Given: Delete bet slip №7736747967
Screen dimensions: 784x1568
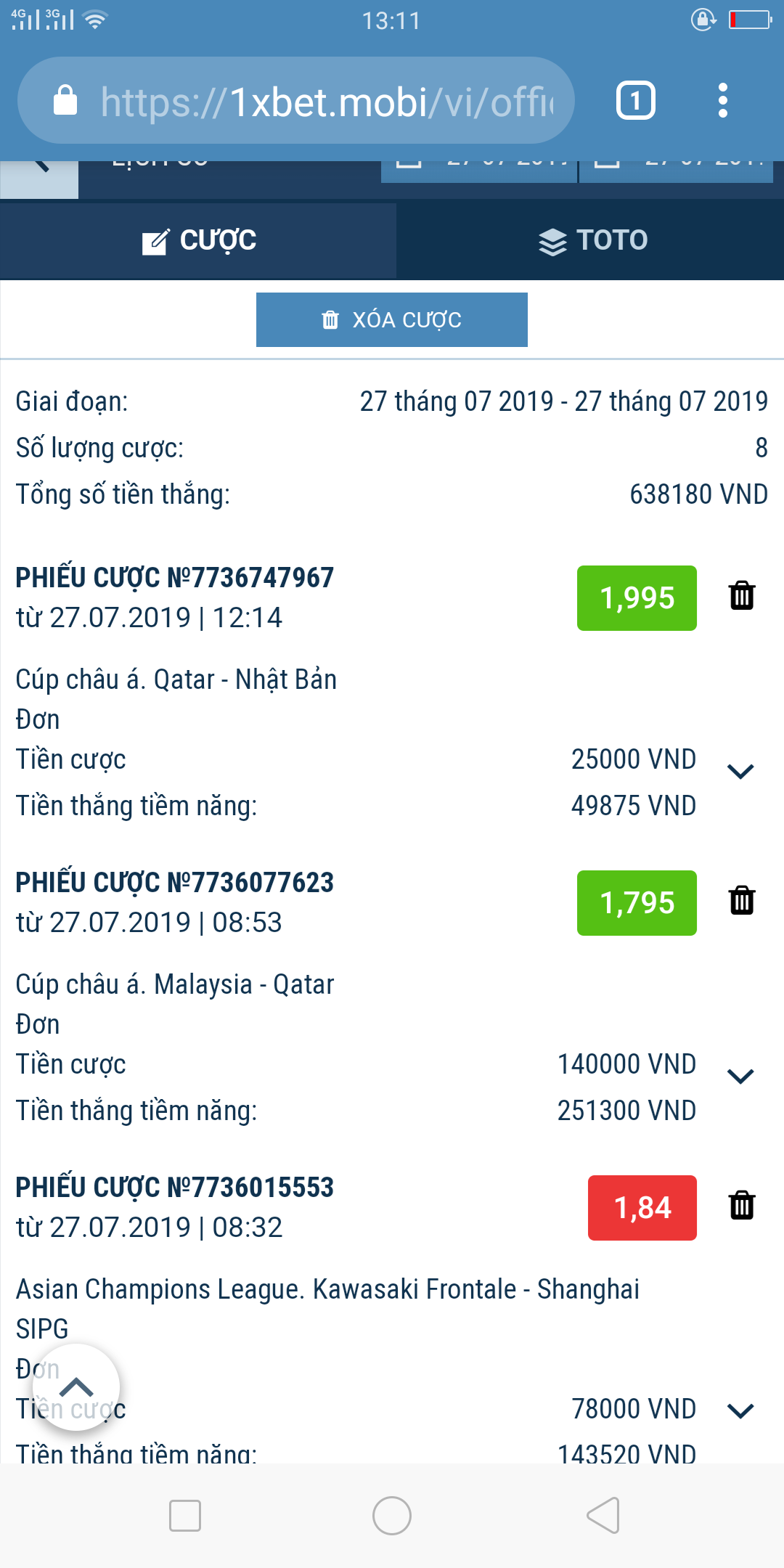Looking at the screenshot, I should (x=742, y=596).
